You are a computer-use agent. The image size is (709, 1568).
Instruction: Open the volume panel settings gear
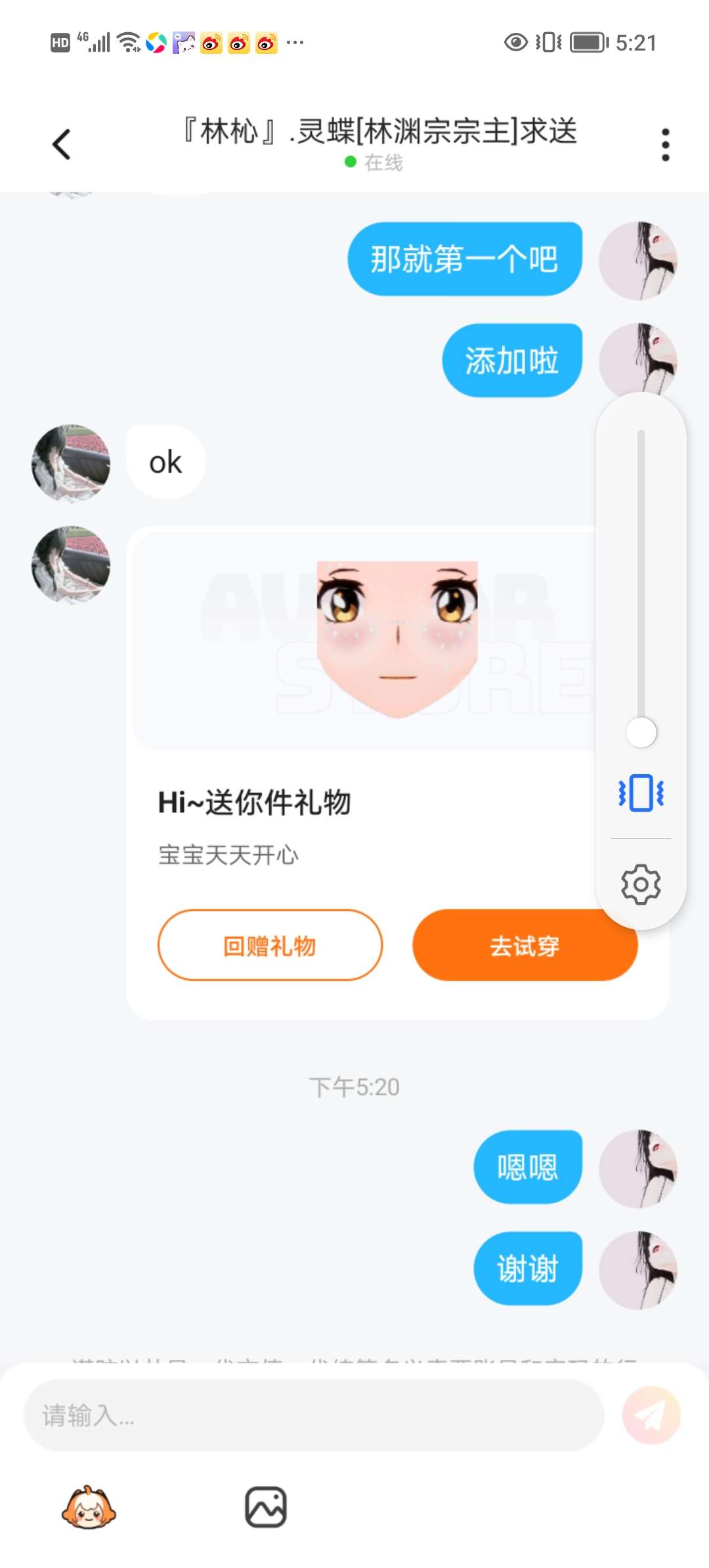(641, 884)
